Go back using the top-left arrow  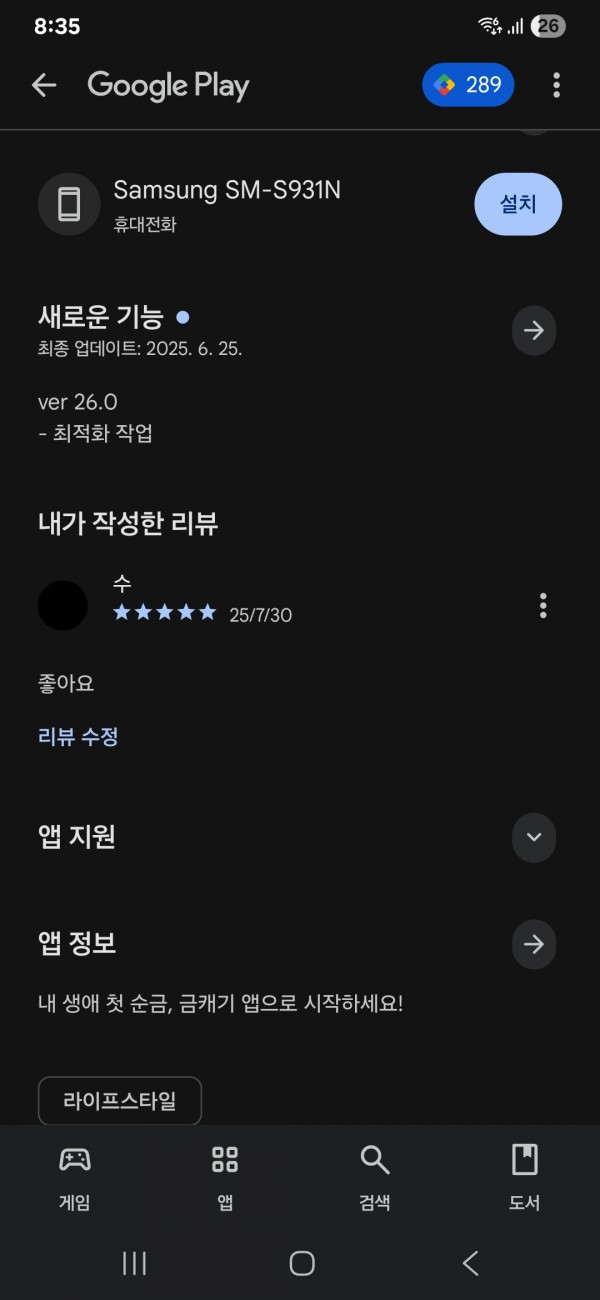(x=44, y=85)
